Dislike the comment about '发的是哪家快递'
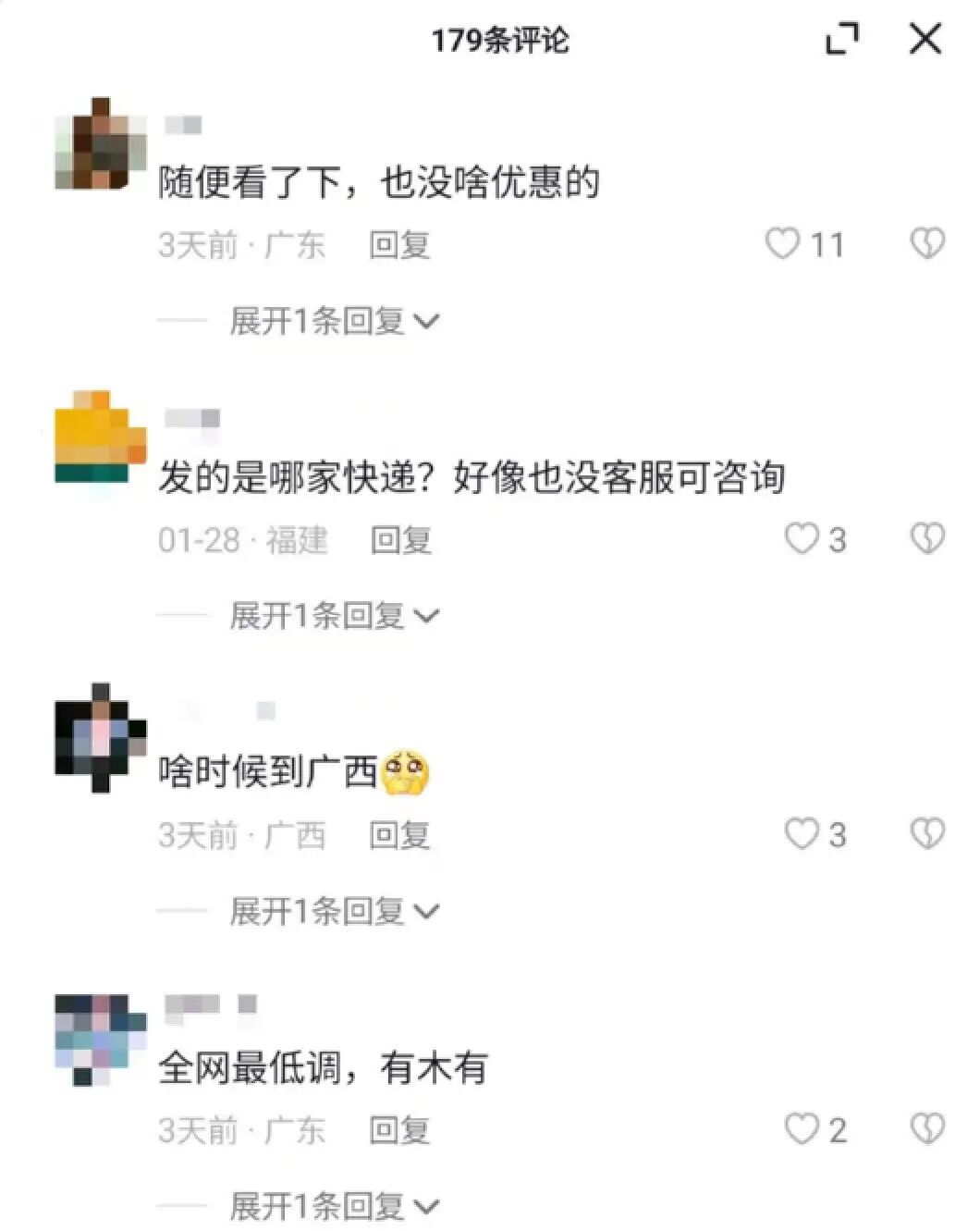Screen dimensions: 980x1231 927,539
